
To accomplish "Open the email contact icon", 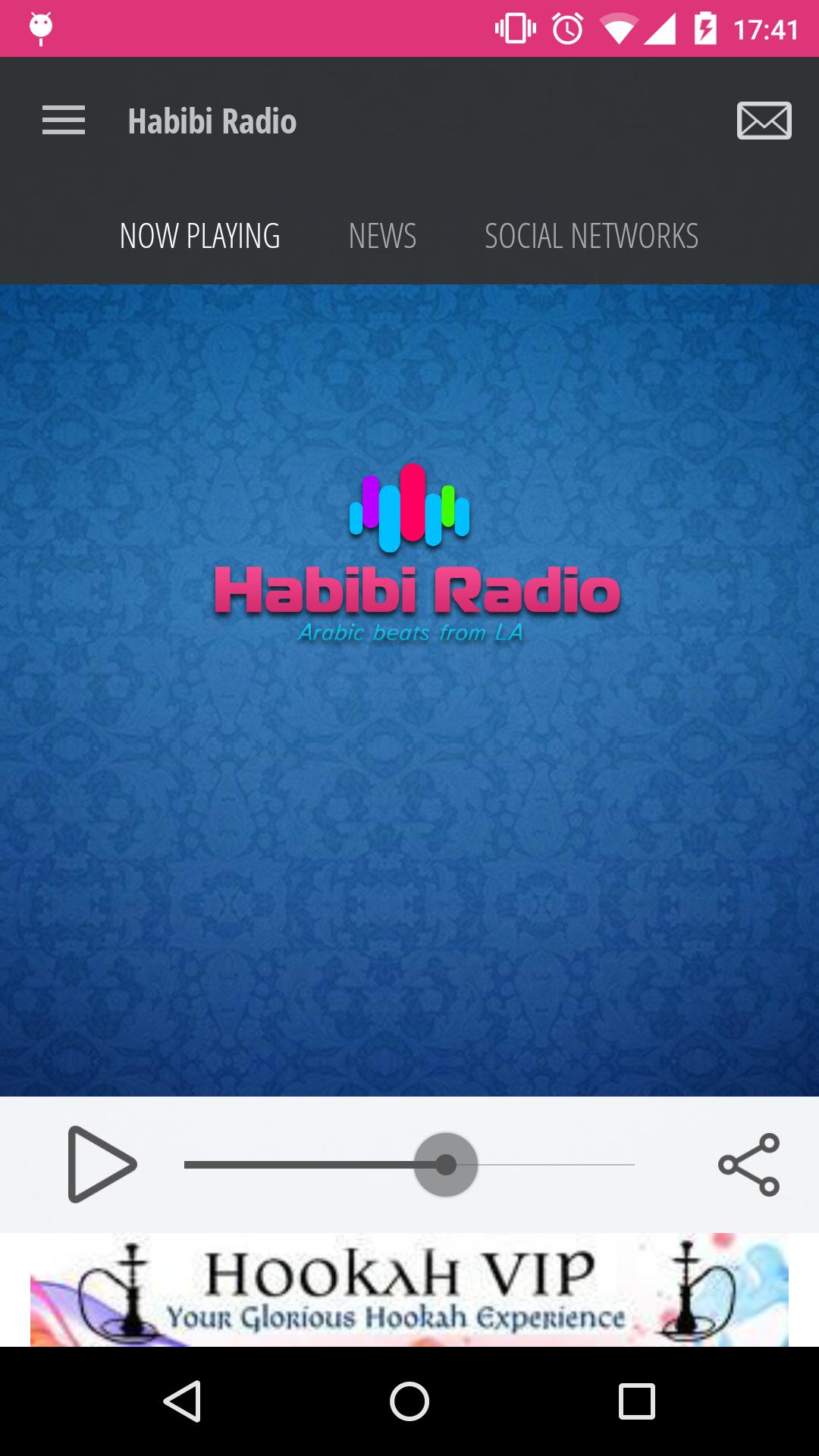I will [763, 119].
